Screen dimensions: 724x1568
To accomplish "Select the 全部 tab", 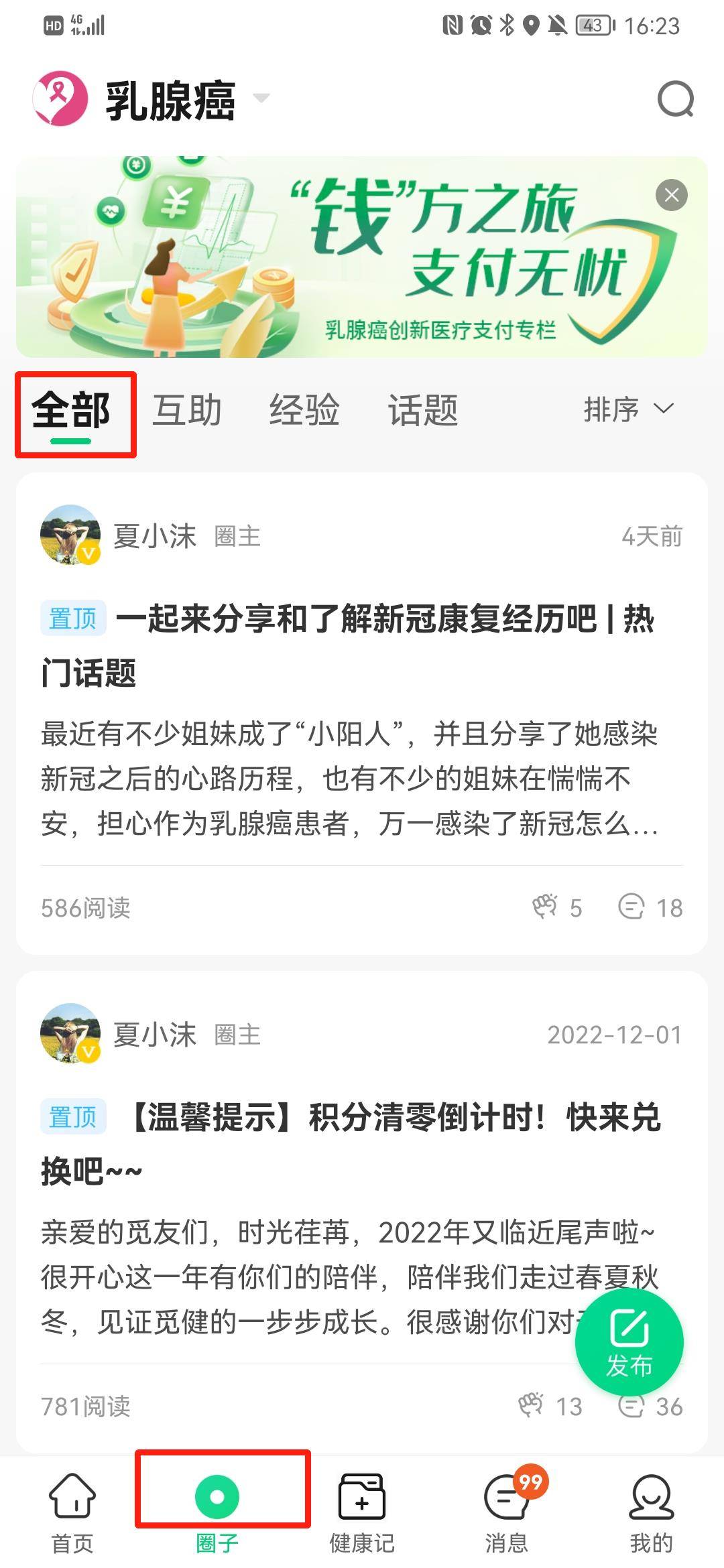I will [x=71, y=410].
